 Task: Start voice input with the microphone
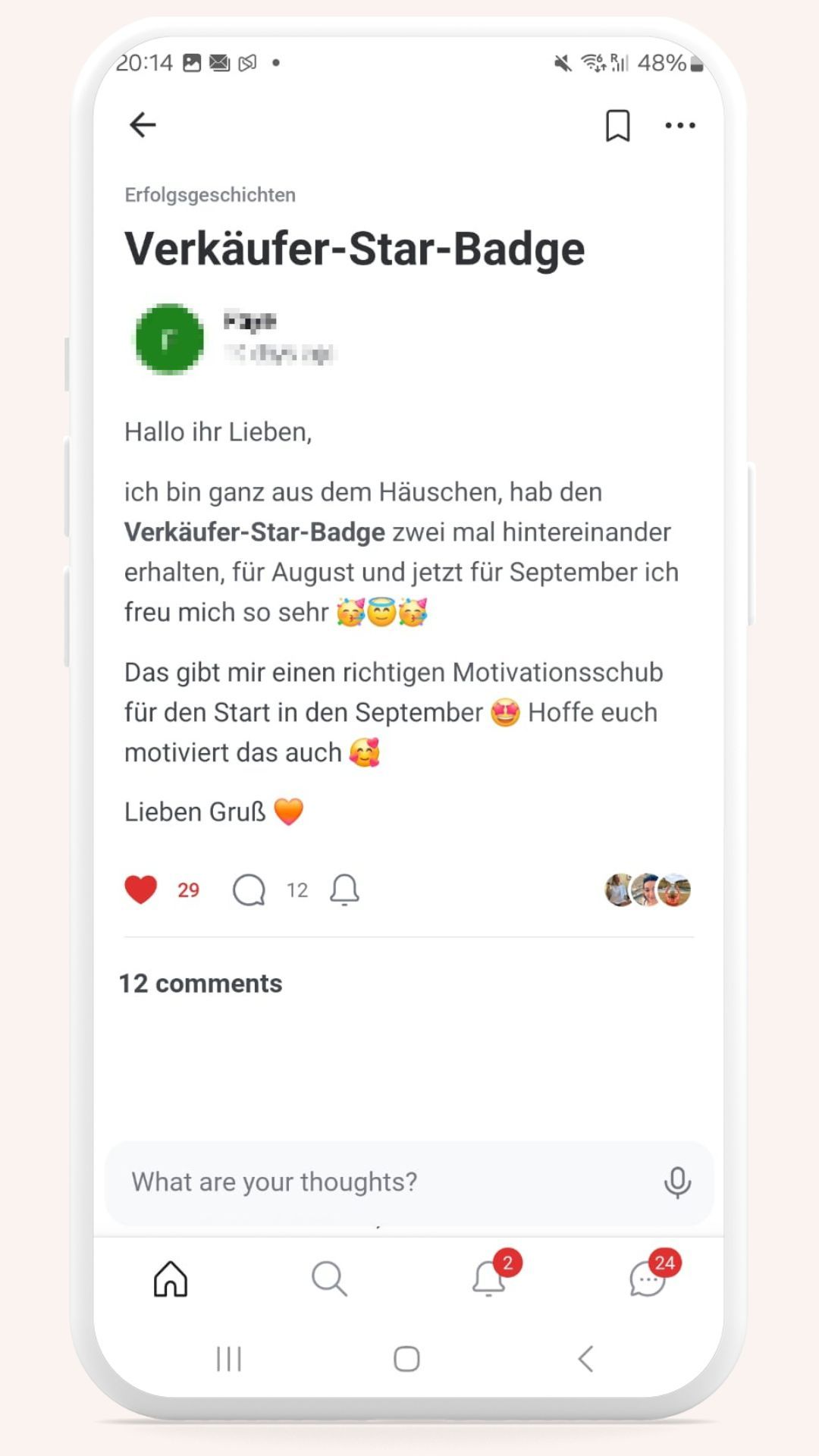pyautogui.click(x=677, y=1181)
